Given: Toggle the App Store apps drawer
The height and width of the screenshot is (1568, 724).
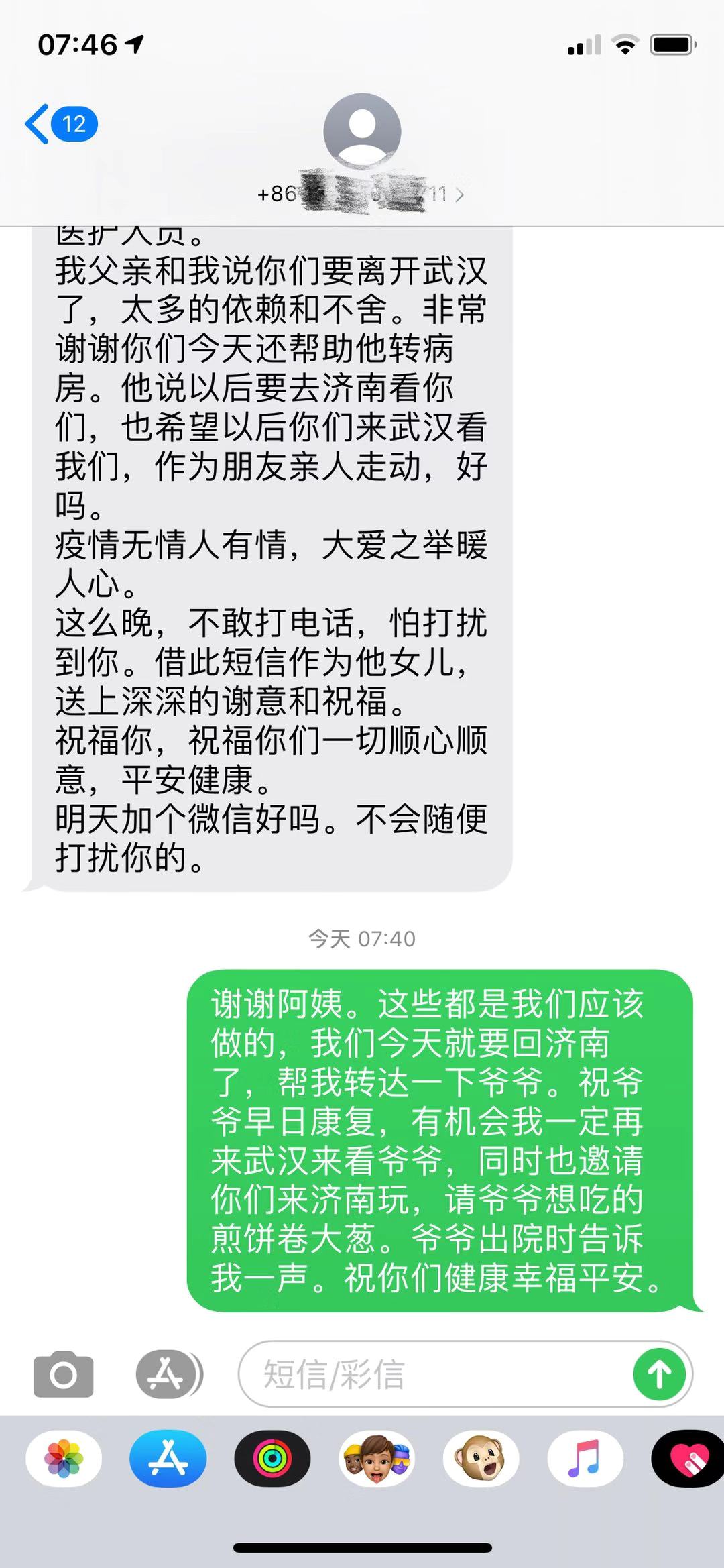Looking at the screenshot, I should click(168, 1374).
